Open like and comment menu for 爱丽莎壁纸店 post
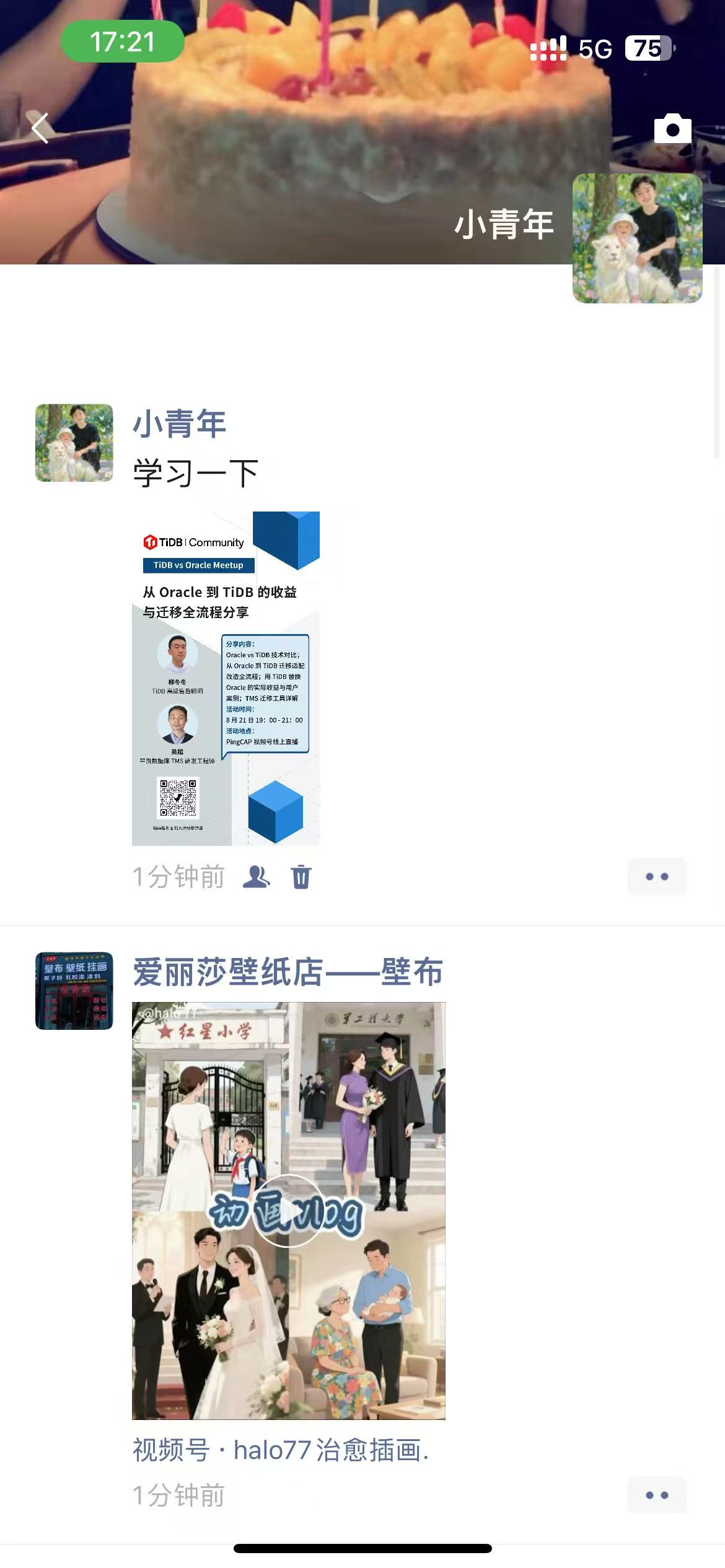Screen dimensions: 725x1568 coord(656,1496)
